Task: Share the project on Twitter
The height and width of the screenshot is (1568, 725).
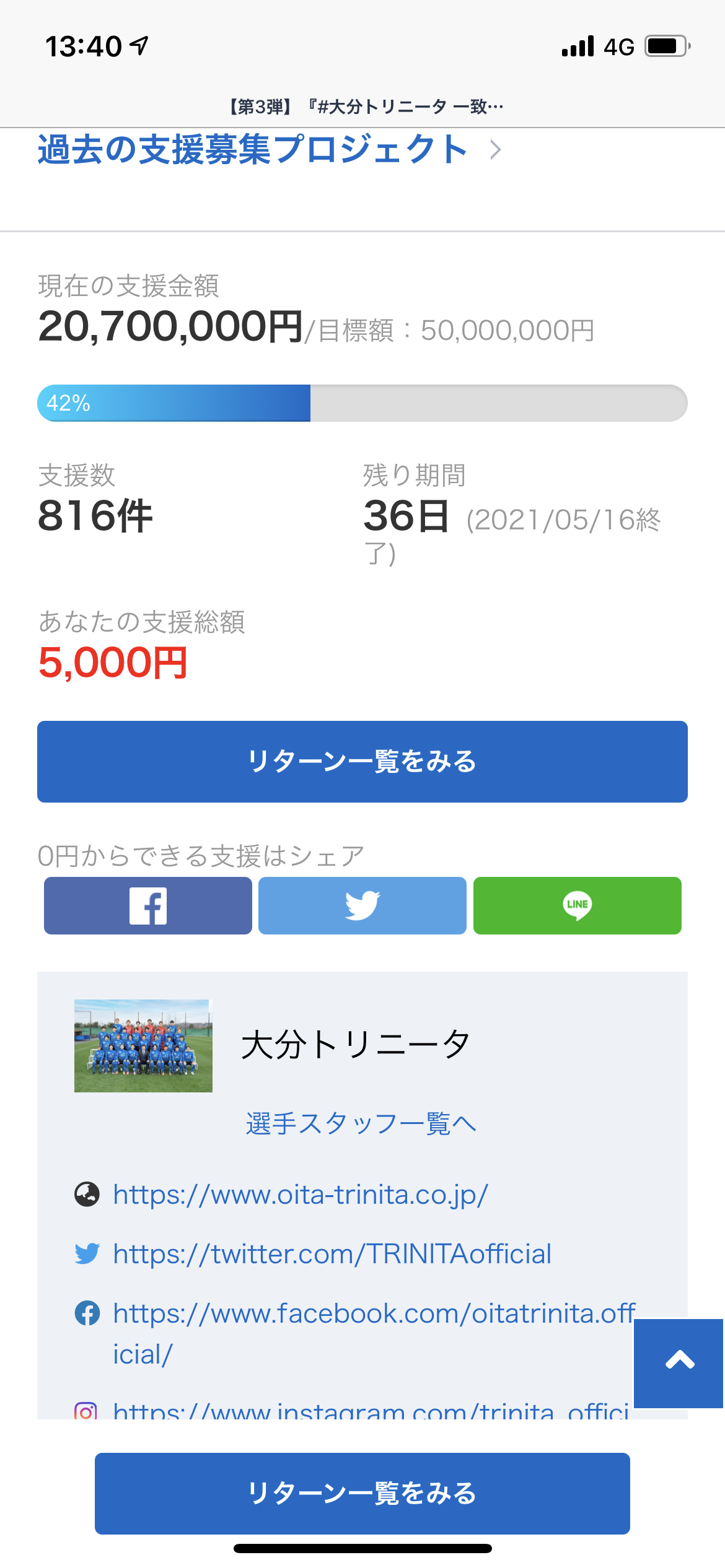Action: point(362,905)
